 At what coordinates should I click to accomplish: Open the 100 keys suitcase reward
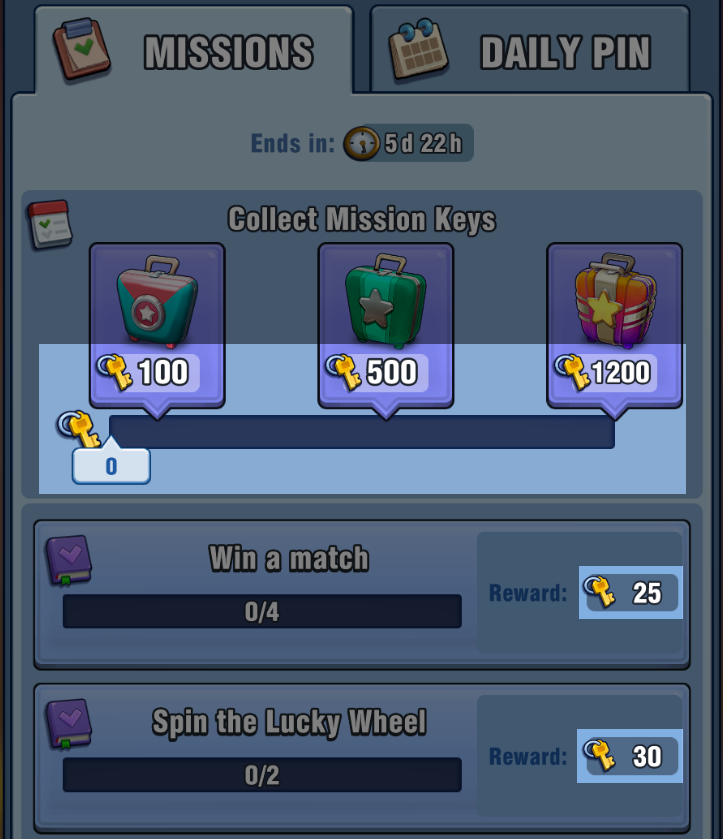coord(157,320)
